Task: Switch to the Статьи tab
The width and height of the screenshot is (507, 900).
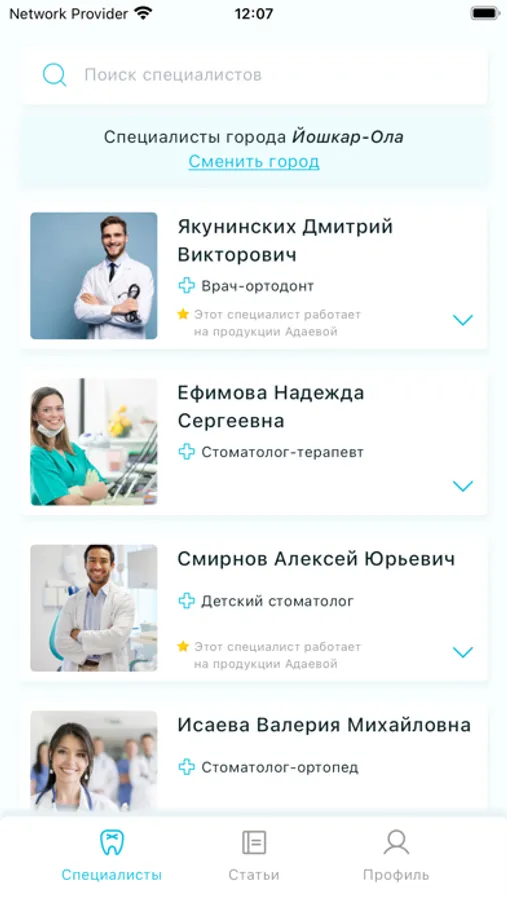Action: pyautogui.click(x=253, y=855)
